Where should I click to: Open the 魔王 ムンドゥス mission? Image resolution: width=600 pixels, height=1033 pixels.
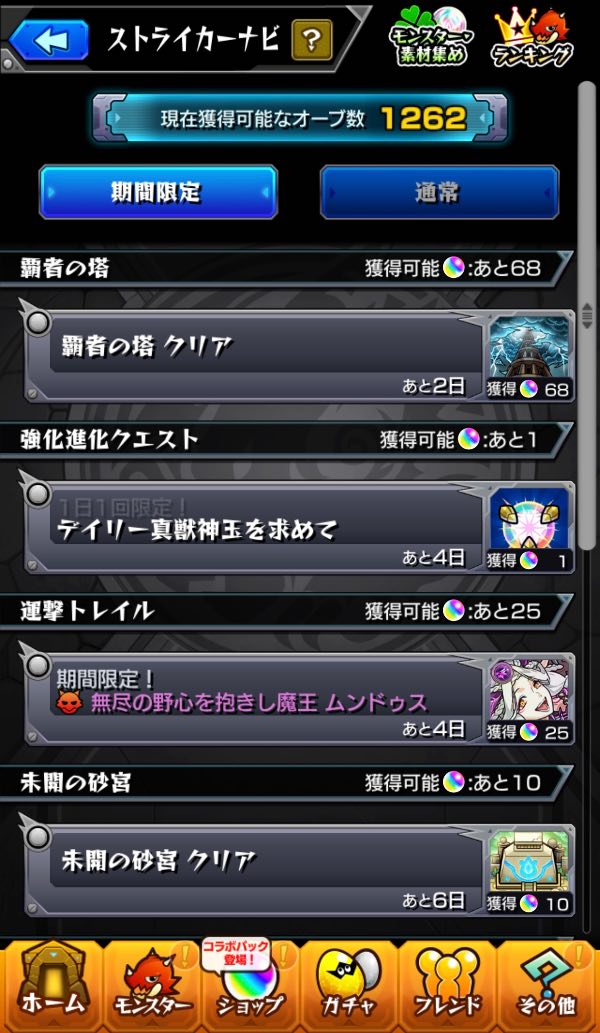[x=260, y=700]
